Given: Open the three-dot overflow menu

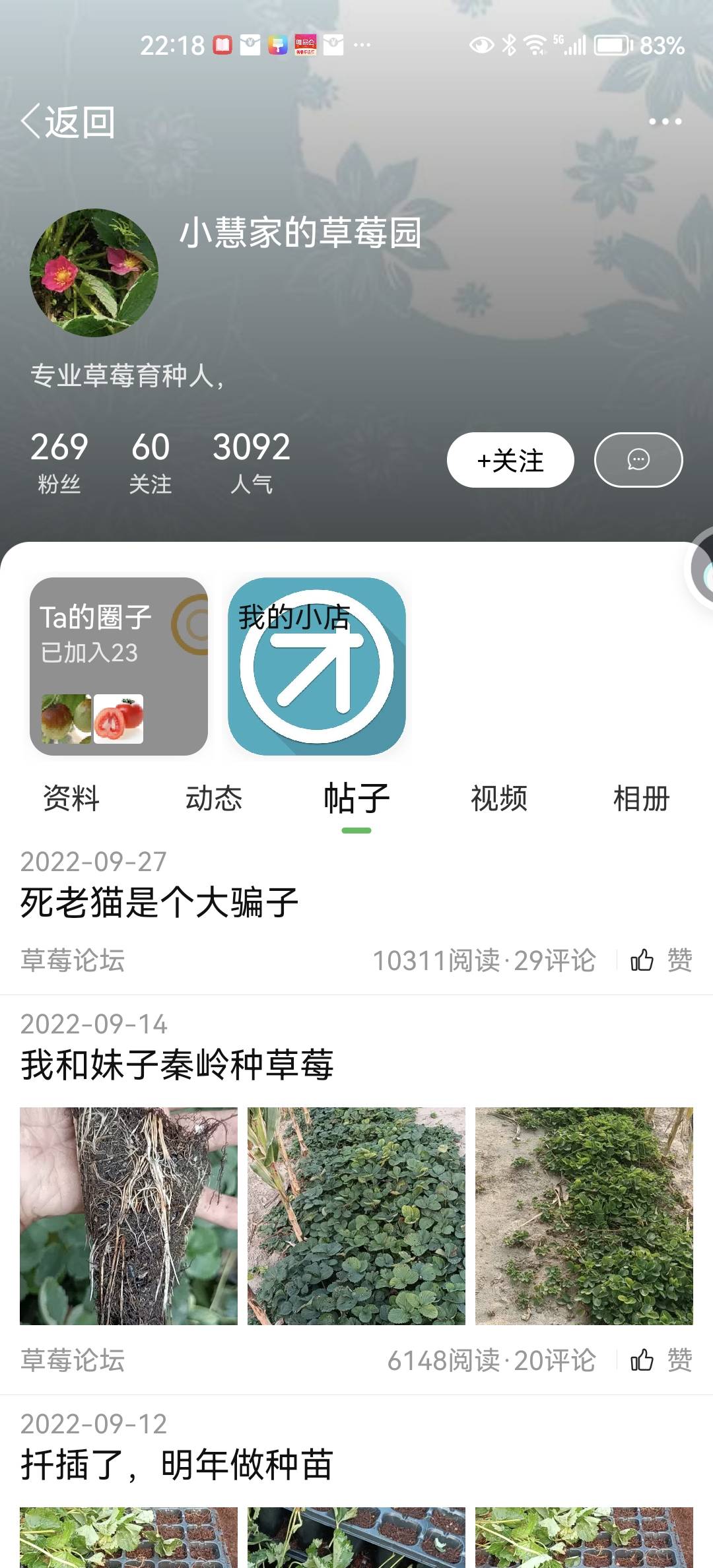Looking at the screenshot, I should (x=665, y=121).
